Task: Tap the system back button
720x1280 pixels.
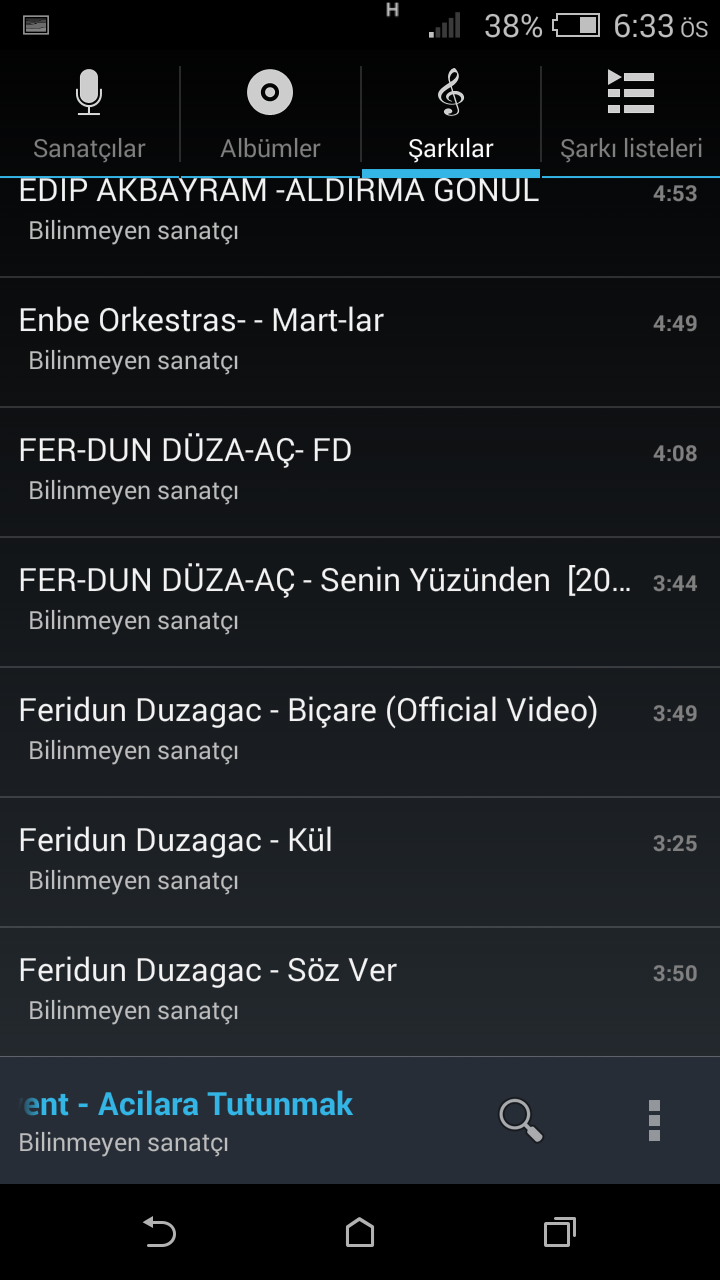Action: [x=159, y=1232]
